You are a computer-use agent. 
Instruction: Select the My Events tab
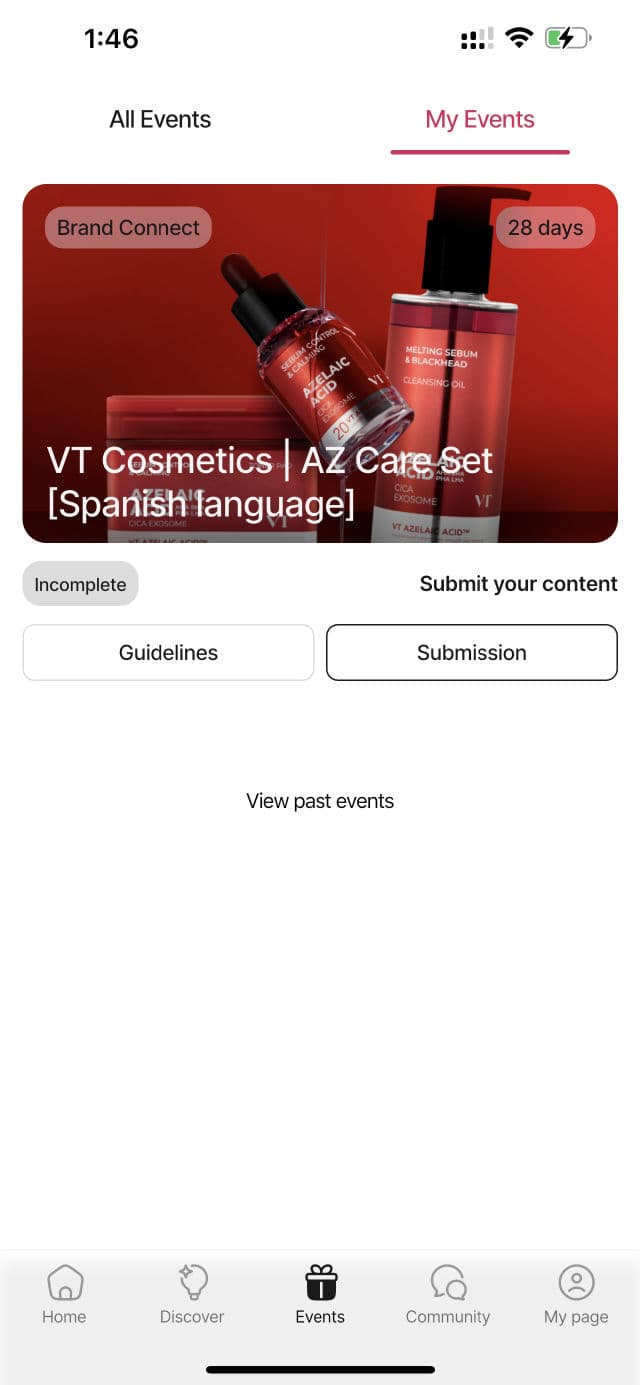pyautogui.click(x=480, y=120)
